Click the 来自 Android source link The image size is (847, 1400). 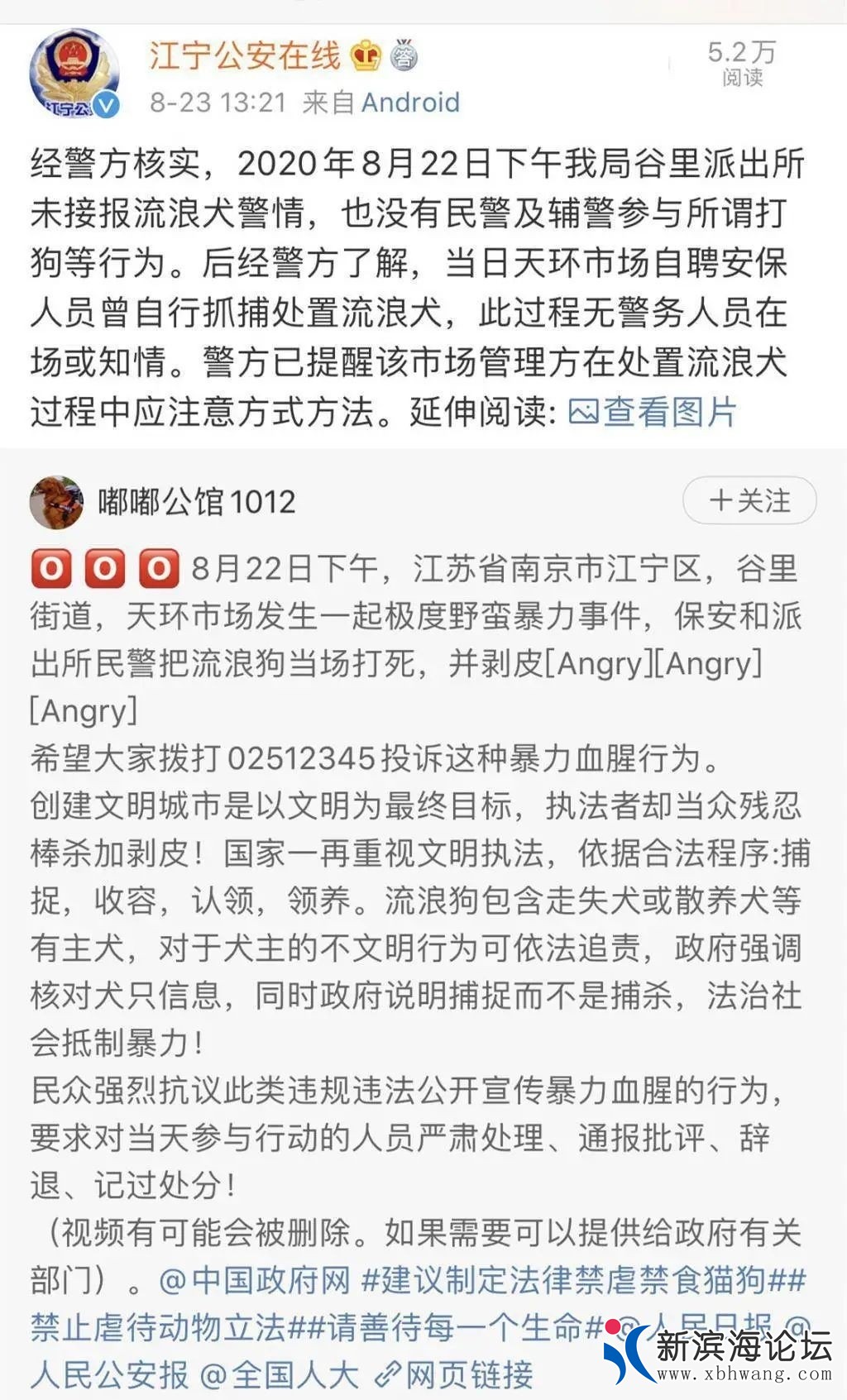coord(385,103)
